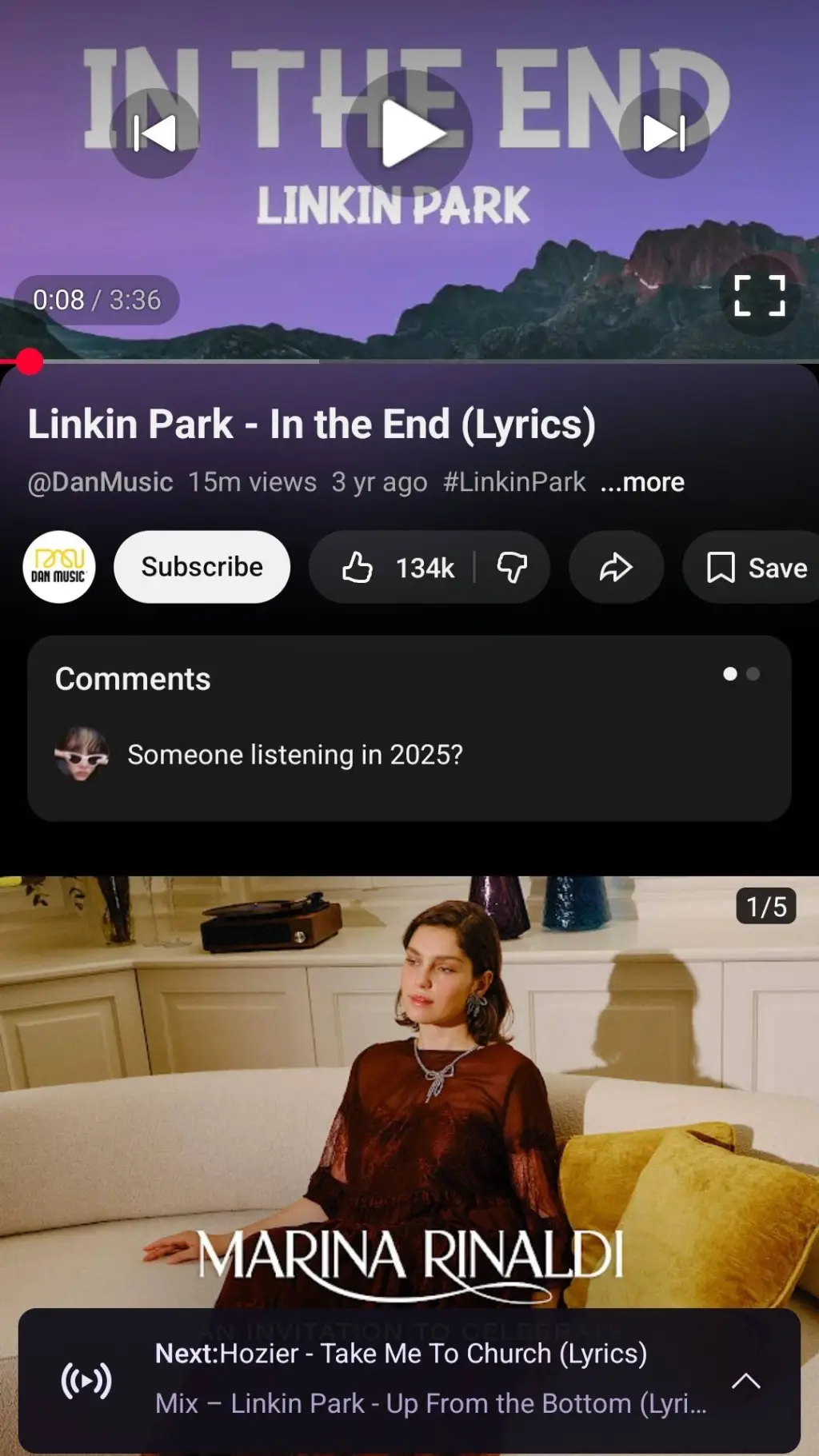The width and height of the screenshot is (819, 1456).
Task: Open the Dan Music channel avatar
Action: pos(59,567)
